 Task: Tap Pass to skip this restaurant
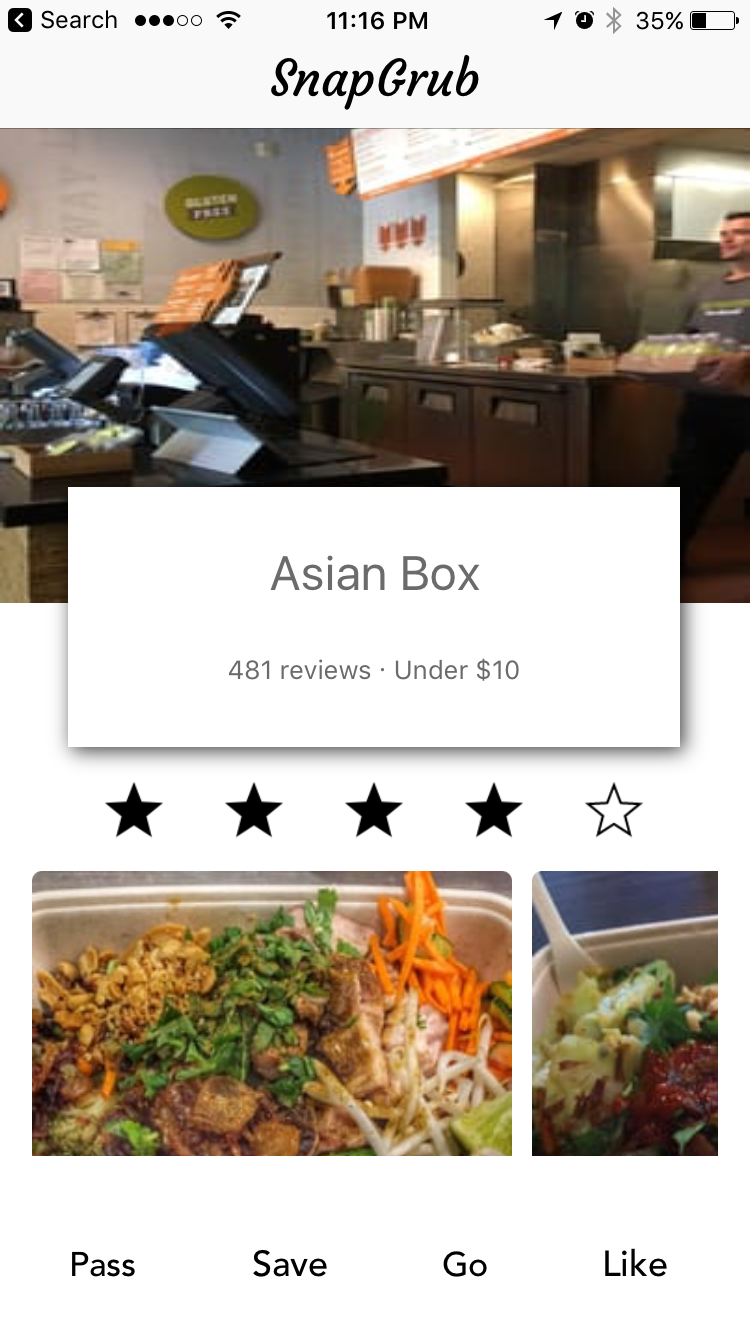pyautogui.click(x=102, y=1264)
